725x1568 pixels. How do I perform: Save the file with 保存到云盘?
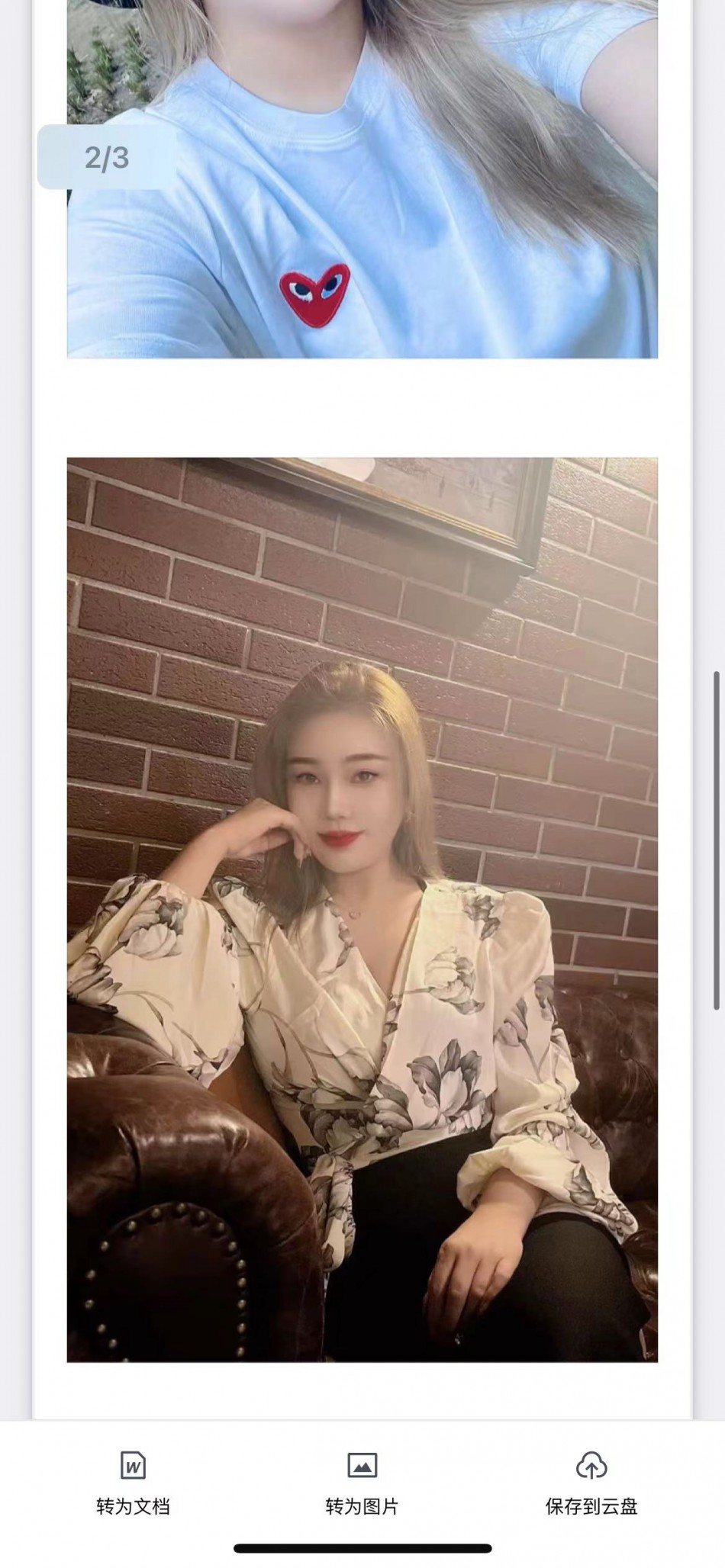coord(591,1481)
